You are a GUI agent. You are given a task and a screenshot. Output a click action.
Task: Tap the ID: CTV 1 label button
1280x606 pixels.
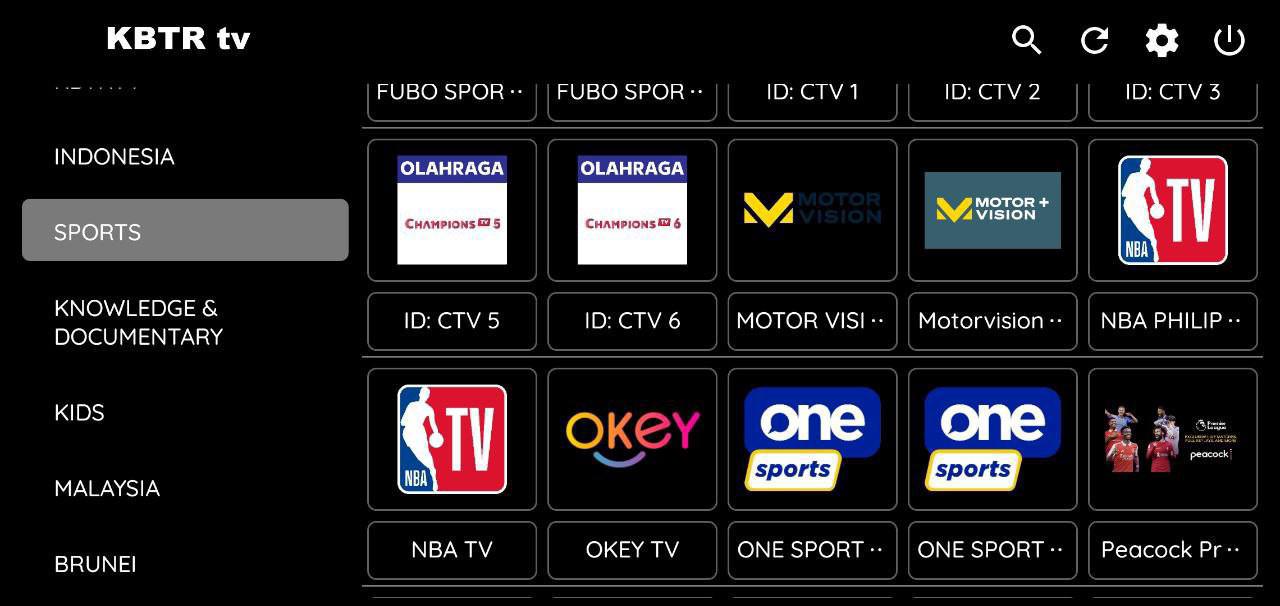click(812, 93)
